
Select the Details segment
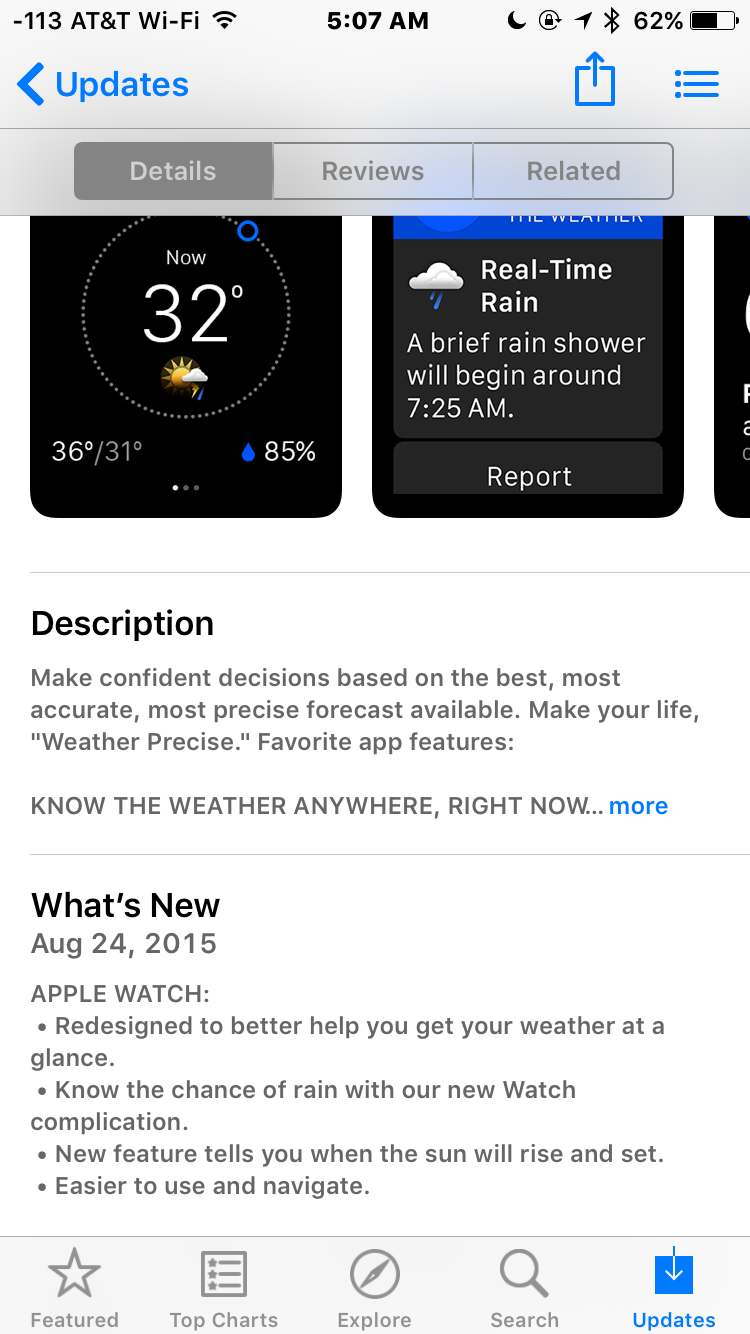[x=173, y=171]
